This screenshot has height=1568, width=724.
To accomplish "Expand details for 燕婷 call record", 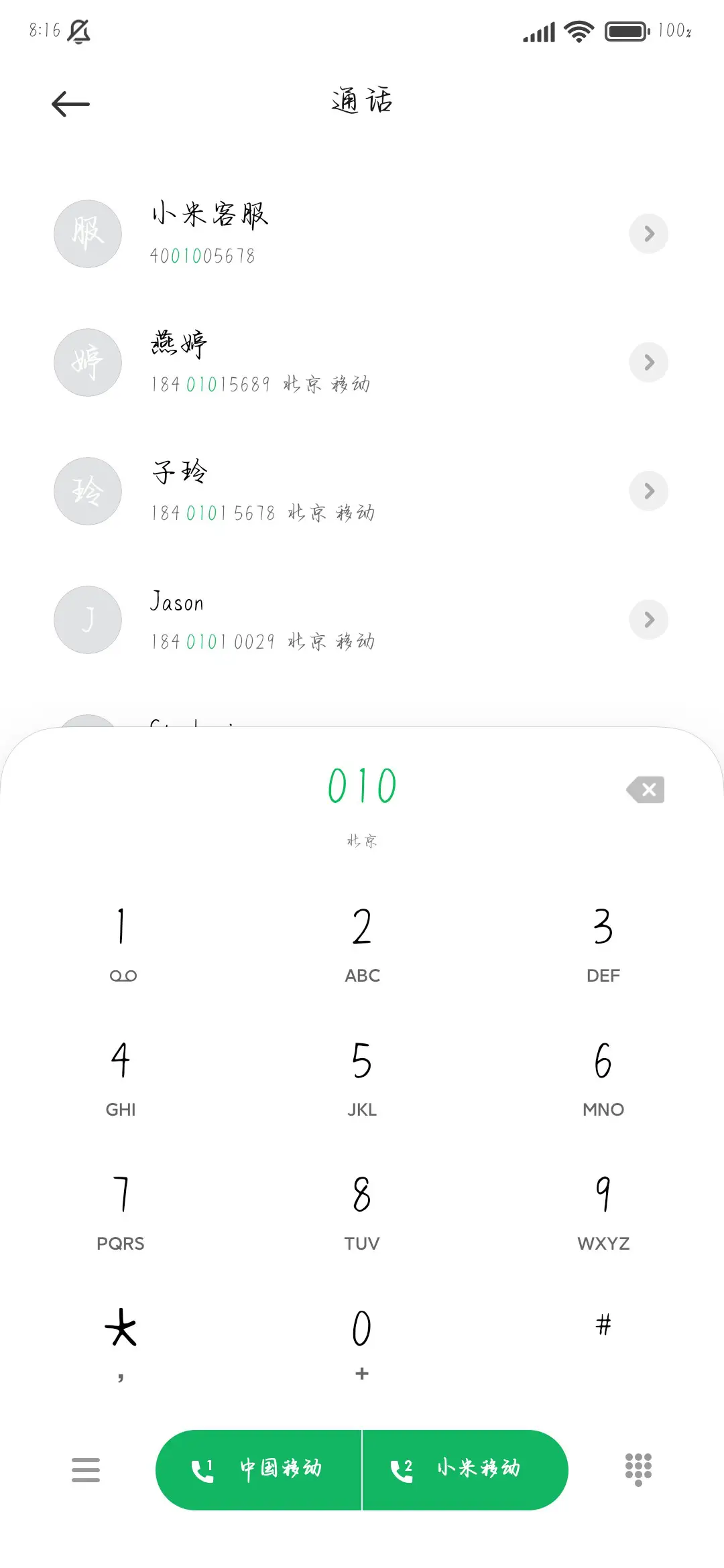I will coord(648,362).
